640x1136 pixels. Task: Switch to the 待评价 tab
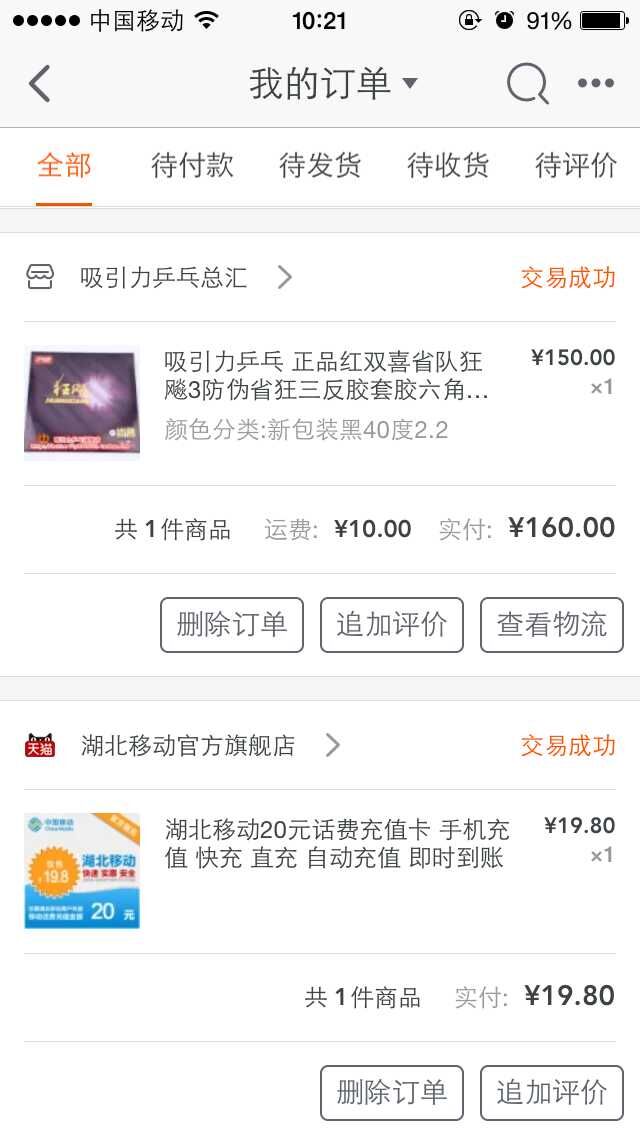(x=576, y=165)
